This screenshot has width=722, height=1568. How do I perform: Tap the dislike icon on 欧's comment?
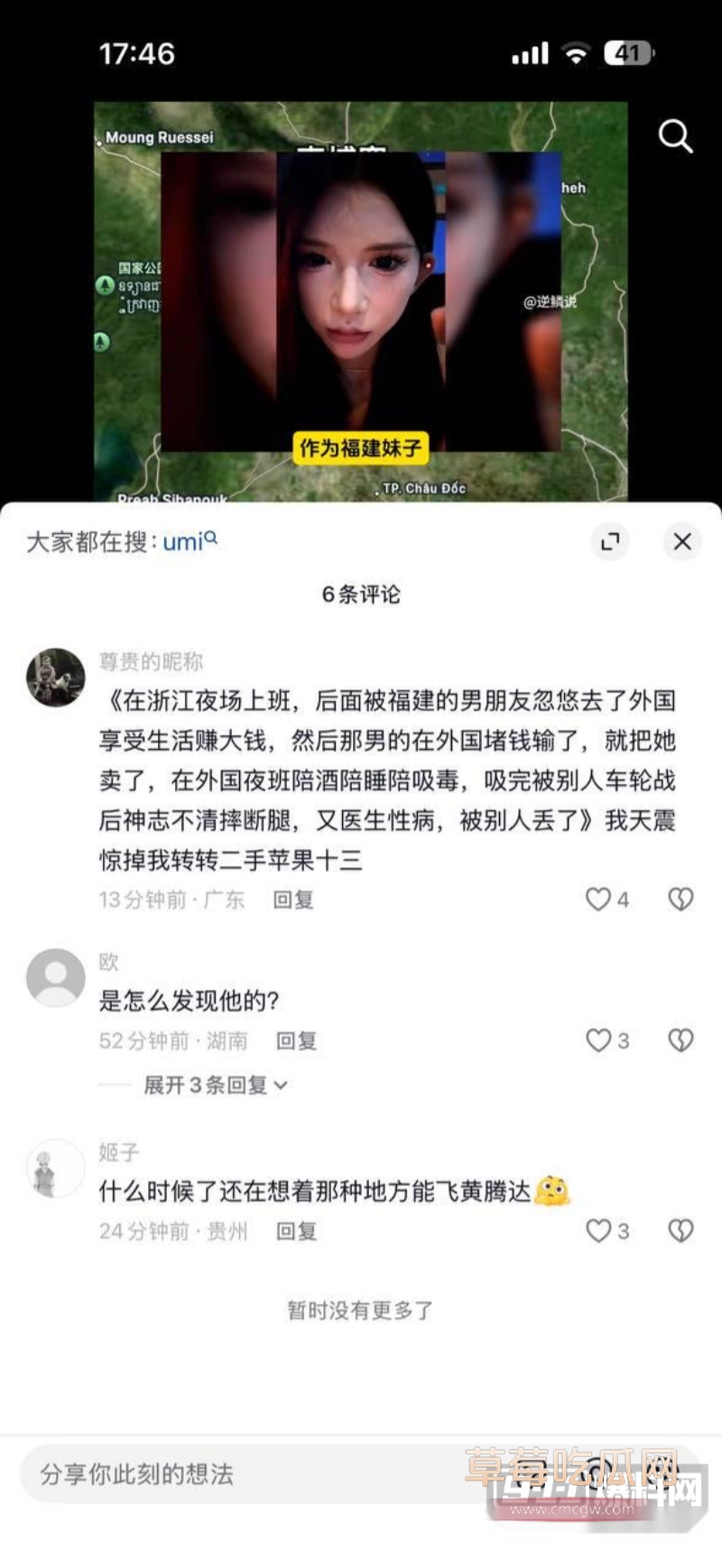680,1040
